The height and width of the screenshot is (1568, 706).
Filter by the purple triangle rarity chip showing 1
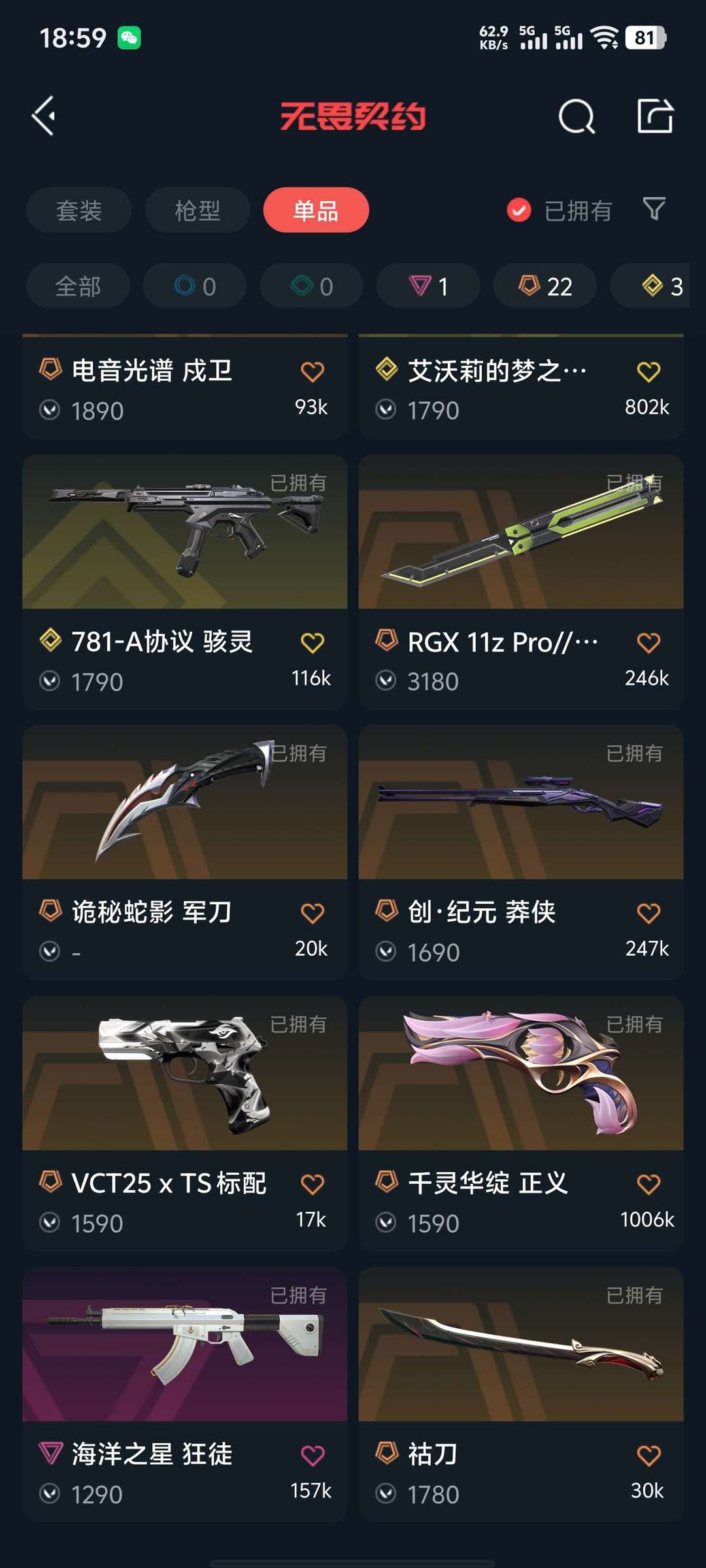click(428, 286)
